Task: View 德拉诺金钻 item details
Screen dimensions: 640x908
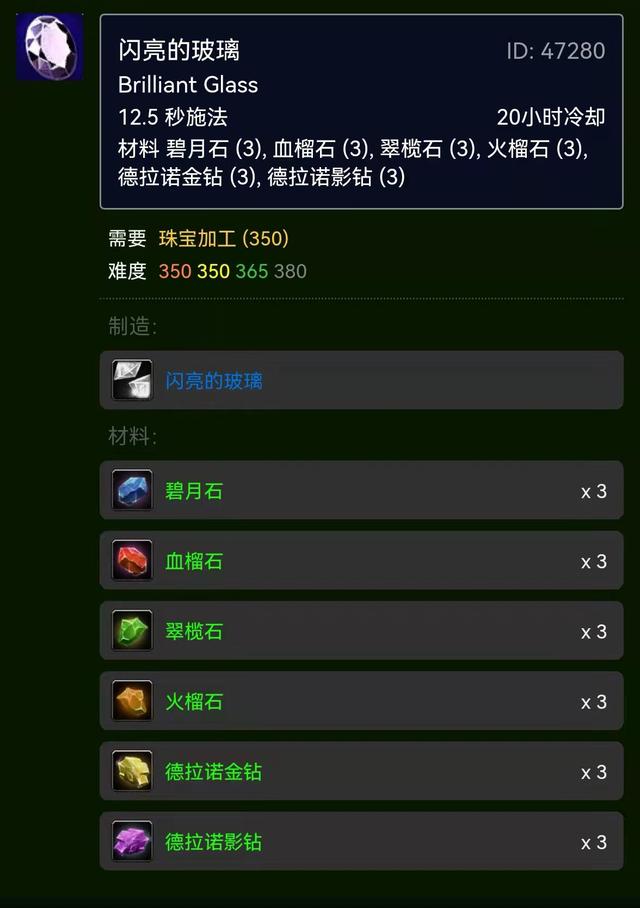Action: (213, 771)
